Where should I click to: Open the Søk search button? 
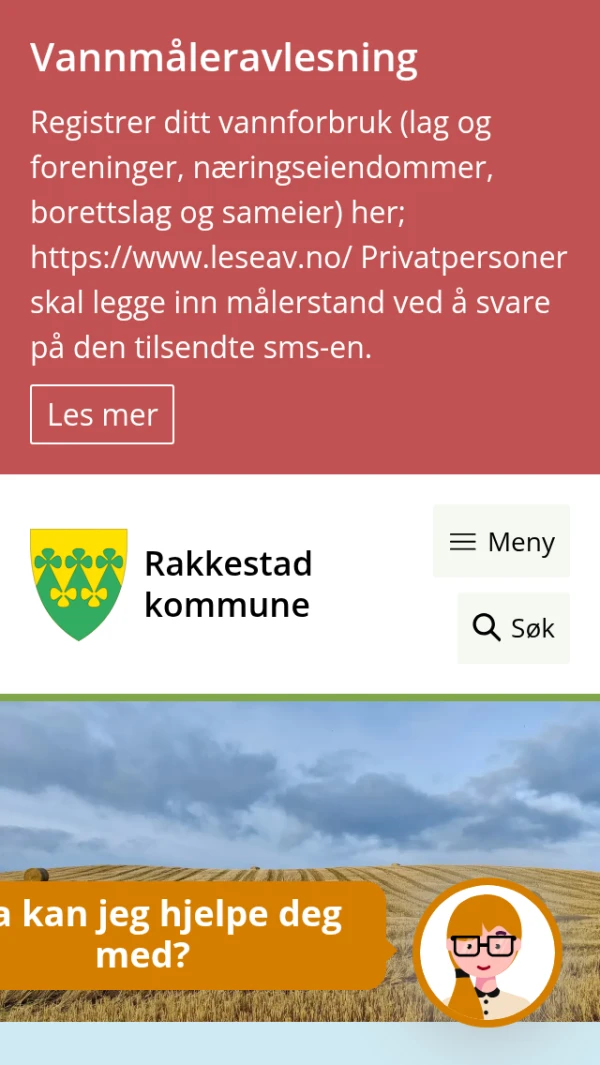[513, 628]
